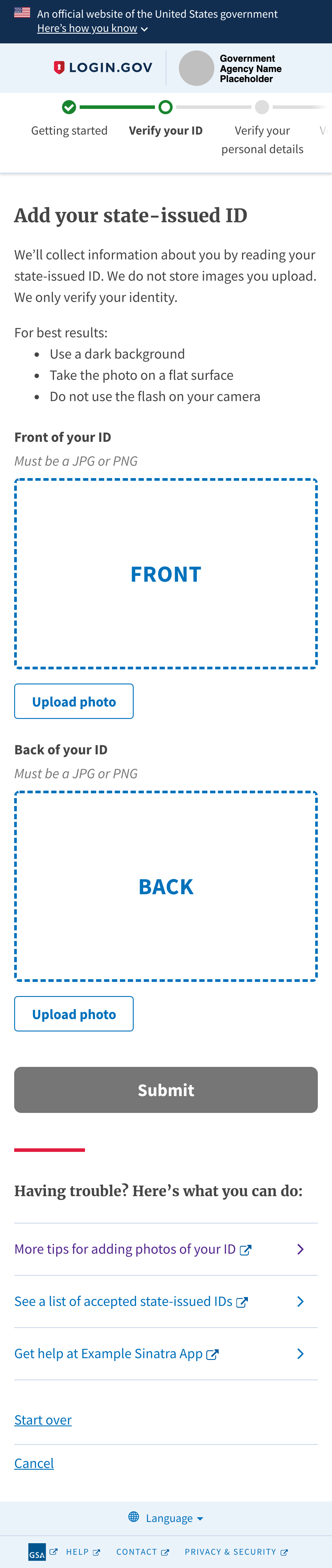332x1568 pixels.
Task: Get help at Example Sinatra App
Action: [x=116, y=1354]
